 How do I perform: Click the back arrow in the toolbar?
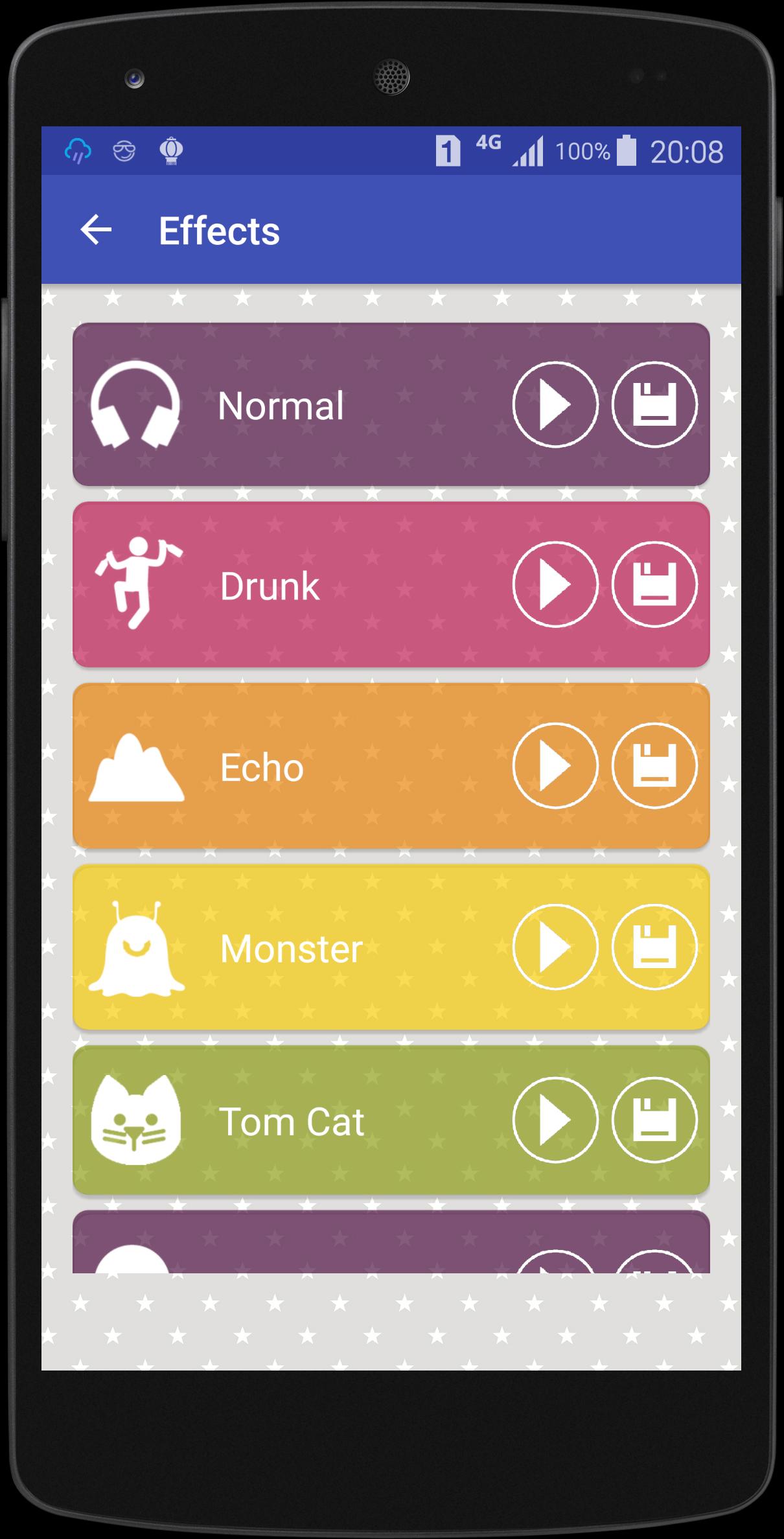click(96, 229)
